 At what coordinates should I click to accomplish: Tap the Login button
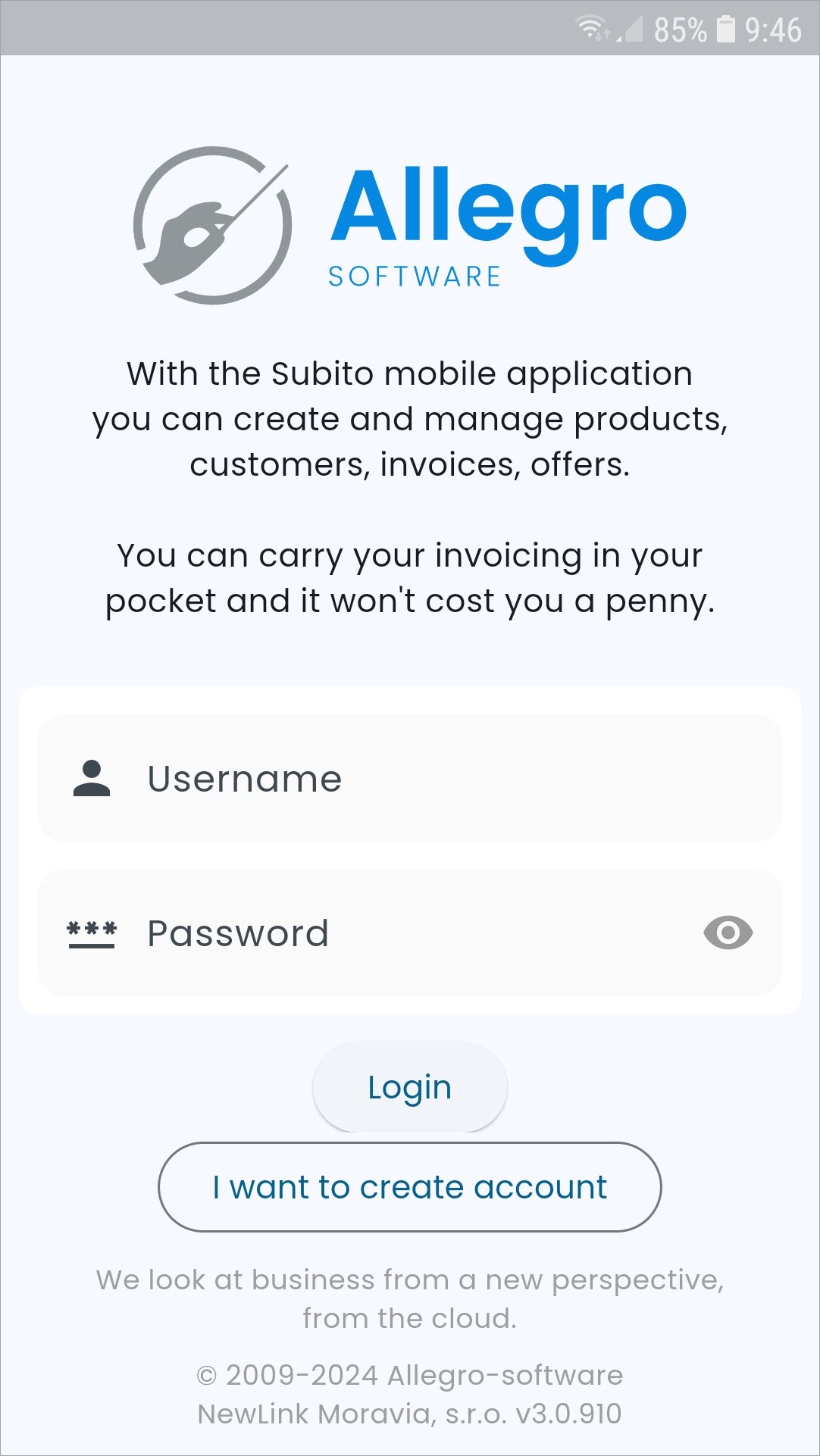[409, 1087]
